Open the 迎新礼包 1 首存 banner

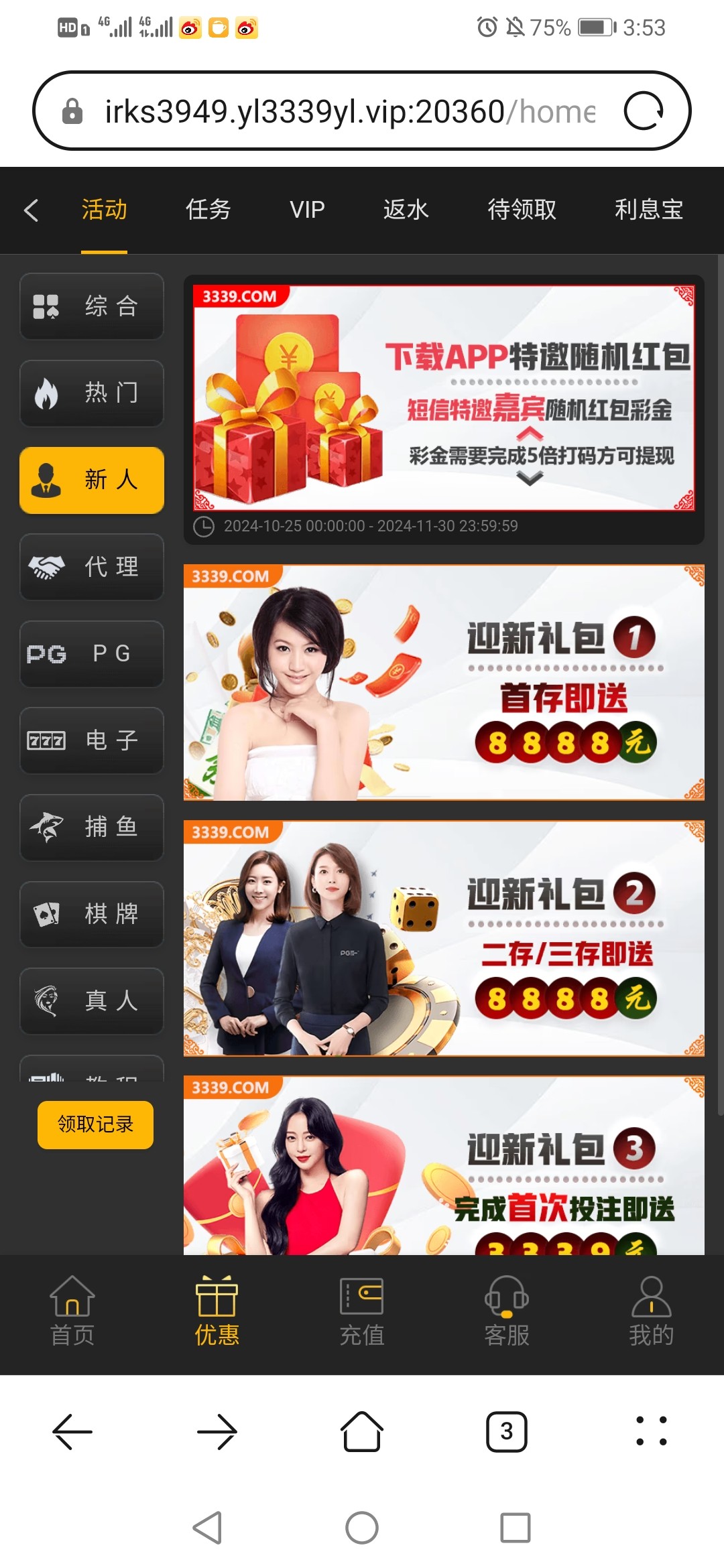(444, 682)
